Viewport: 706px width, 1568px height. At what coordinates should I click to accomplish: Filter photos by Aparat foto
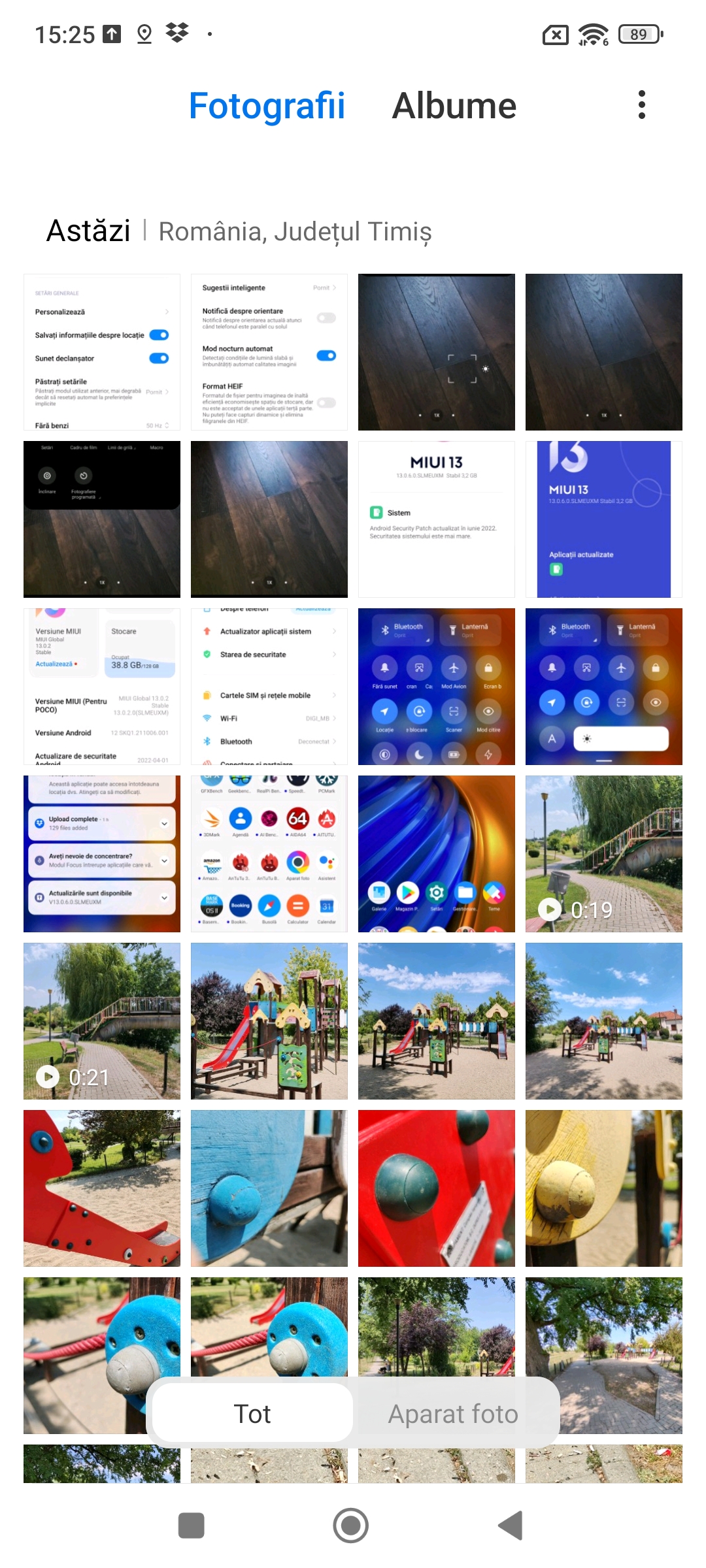pos(453,1414)
